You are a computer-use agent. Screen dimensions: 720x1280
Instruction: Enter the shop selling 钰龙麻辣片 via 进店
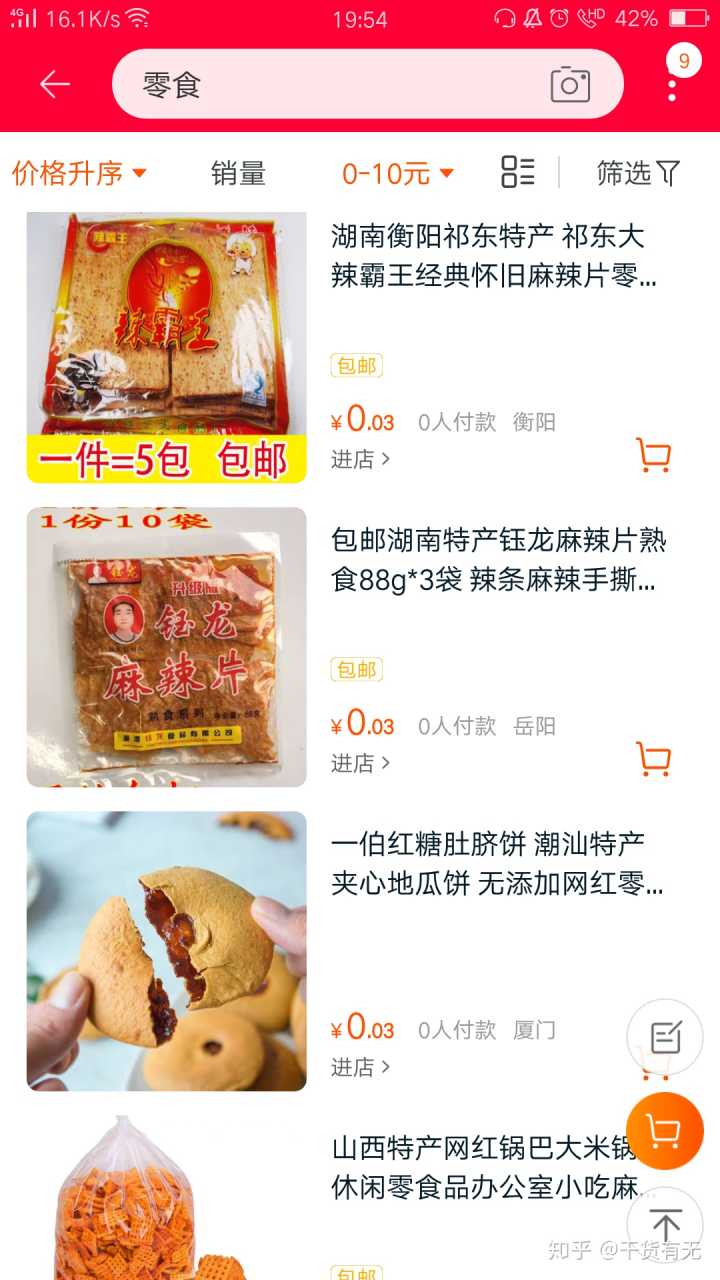(x=360, y=763)
